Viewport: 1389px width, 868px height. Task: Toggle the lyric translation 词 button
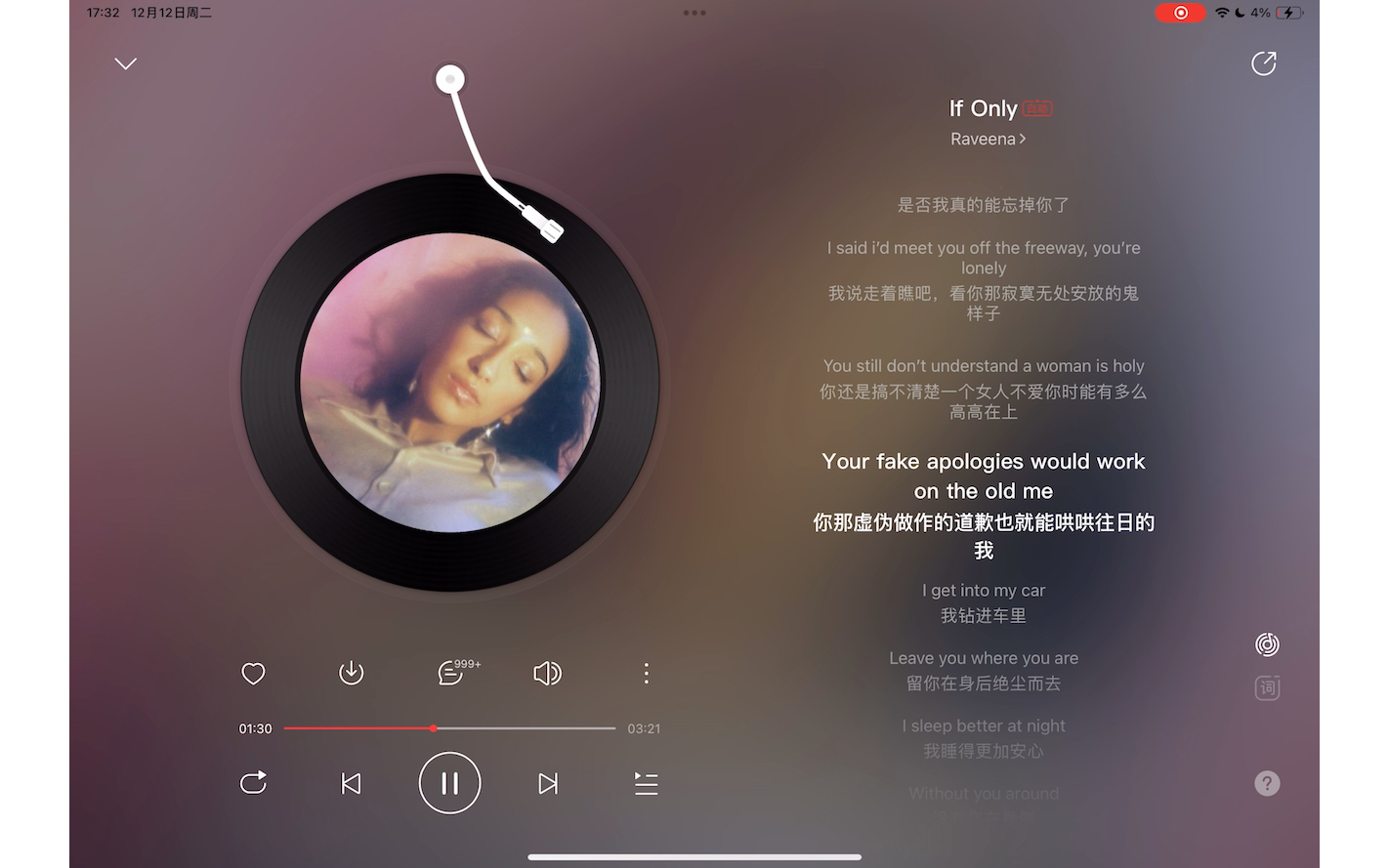click(x=1267, y=688)
